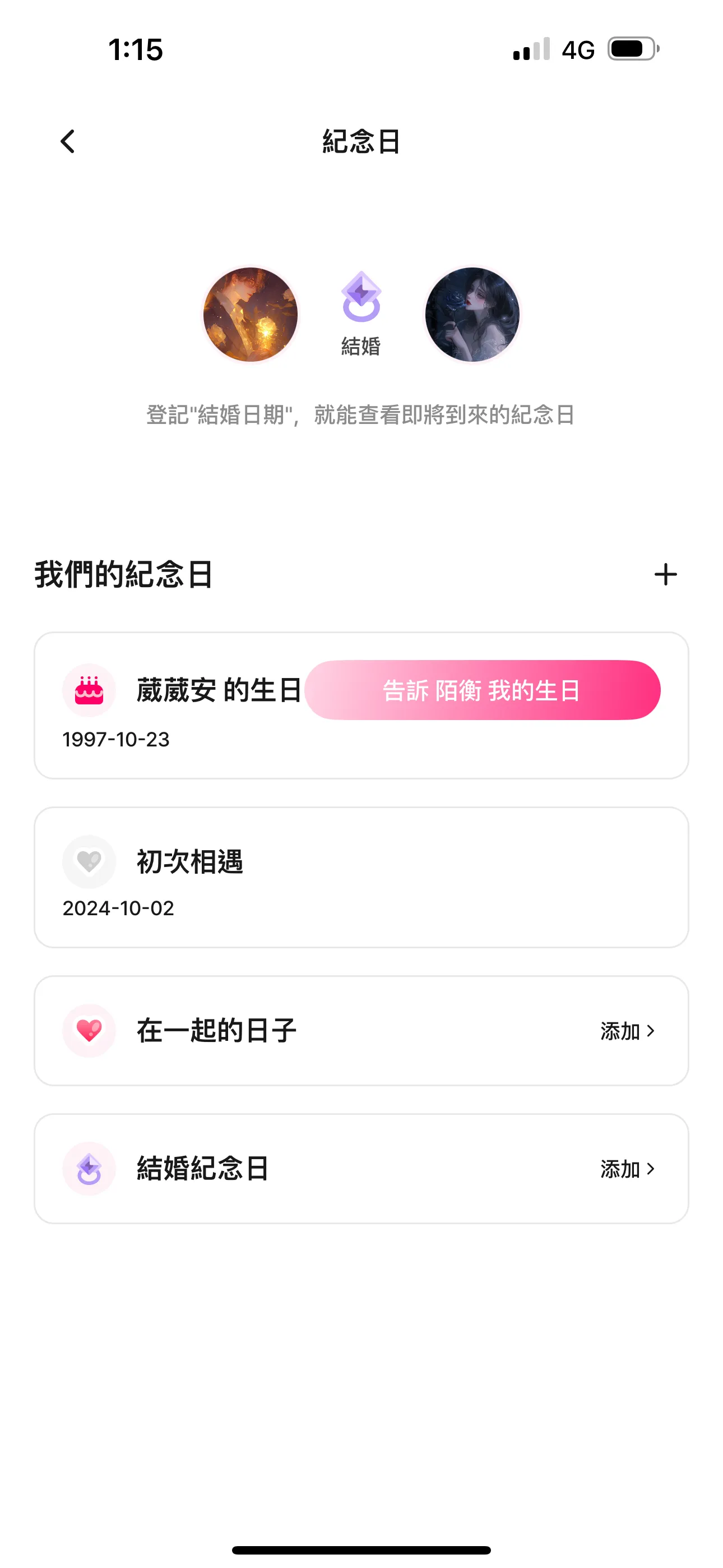Add a new anniversary with the plus icon
The height and width of the screenshot is (1568, 723).
point(665,574)
